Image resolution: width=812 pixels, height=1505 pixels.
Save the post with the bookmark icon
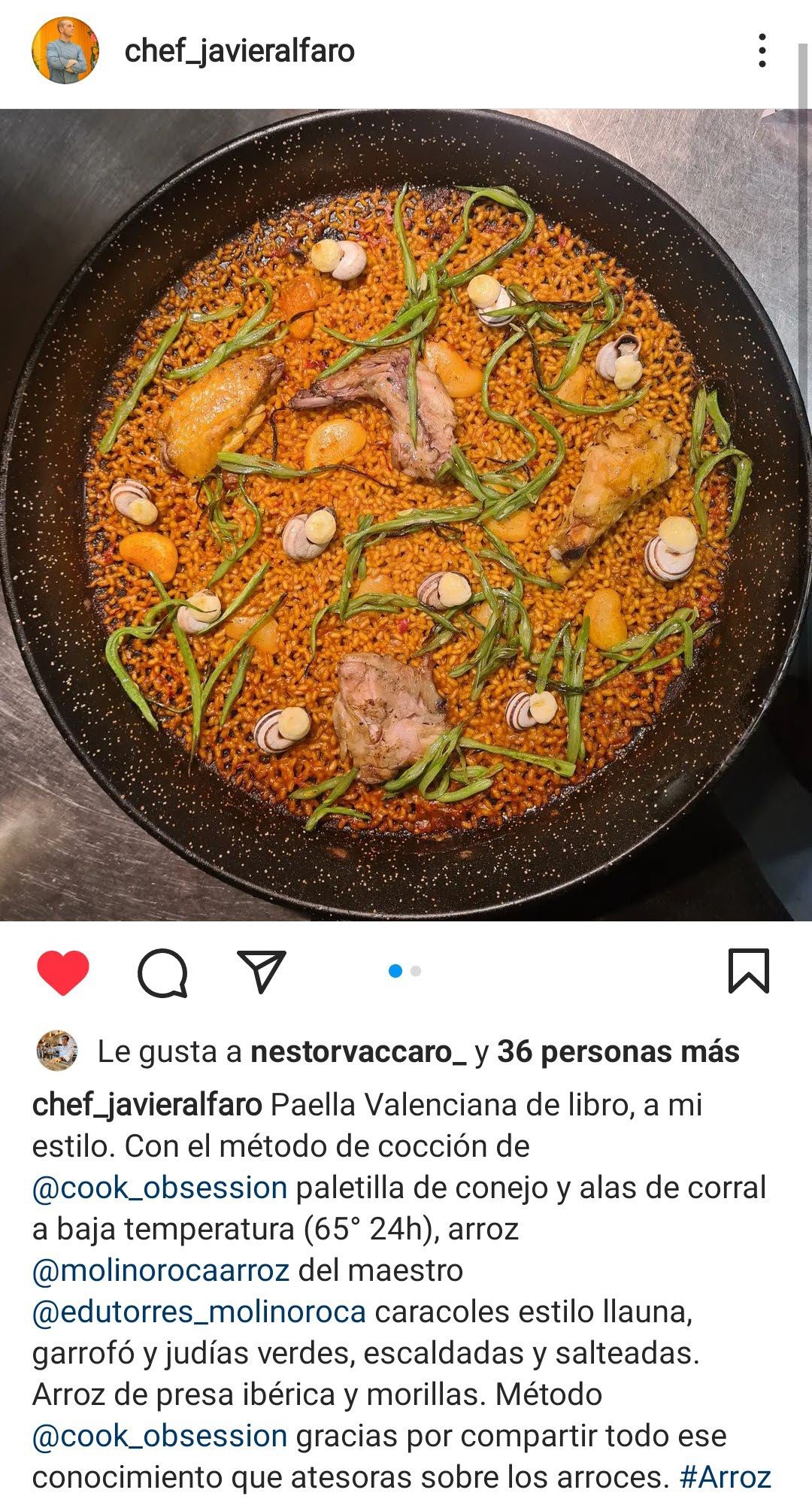(x=749, y=971)
